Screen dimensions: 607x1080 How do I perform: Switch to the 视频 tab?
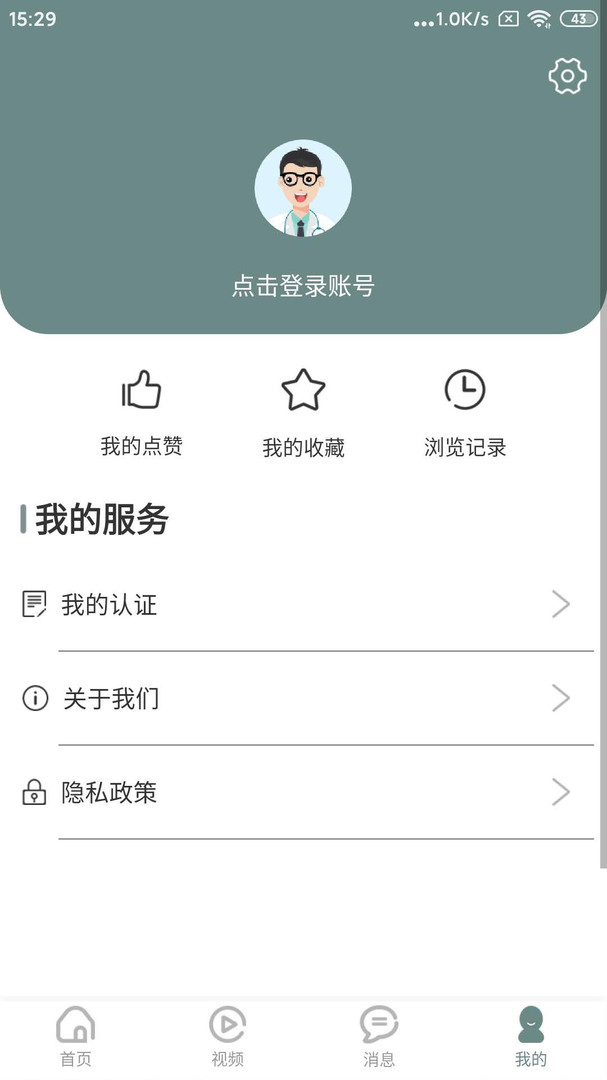click(x=227, y=1036)
